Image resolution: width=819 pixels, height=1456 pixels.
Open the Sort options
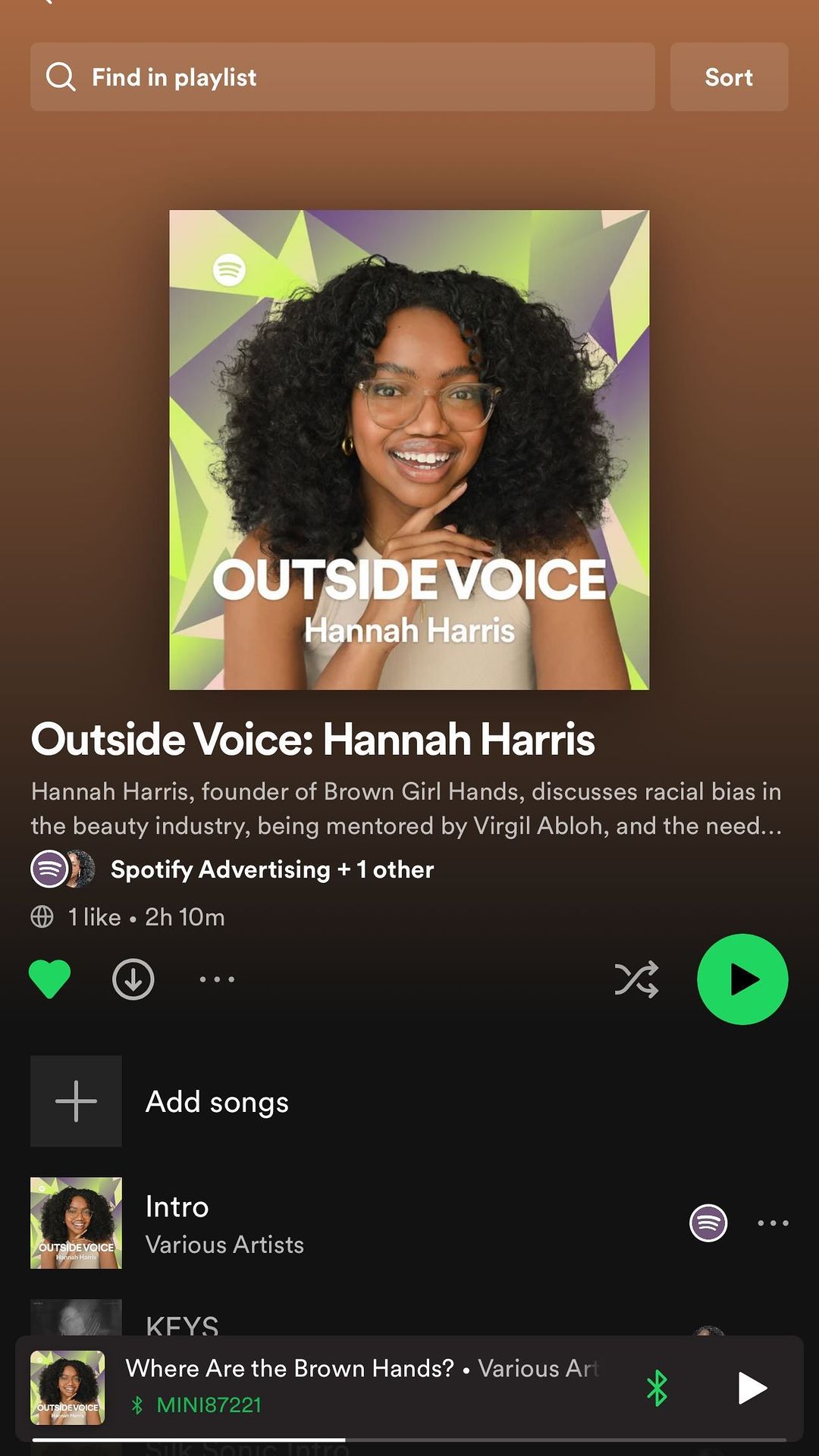point(729,77)
